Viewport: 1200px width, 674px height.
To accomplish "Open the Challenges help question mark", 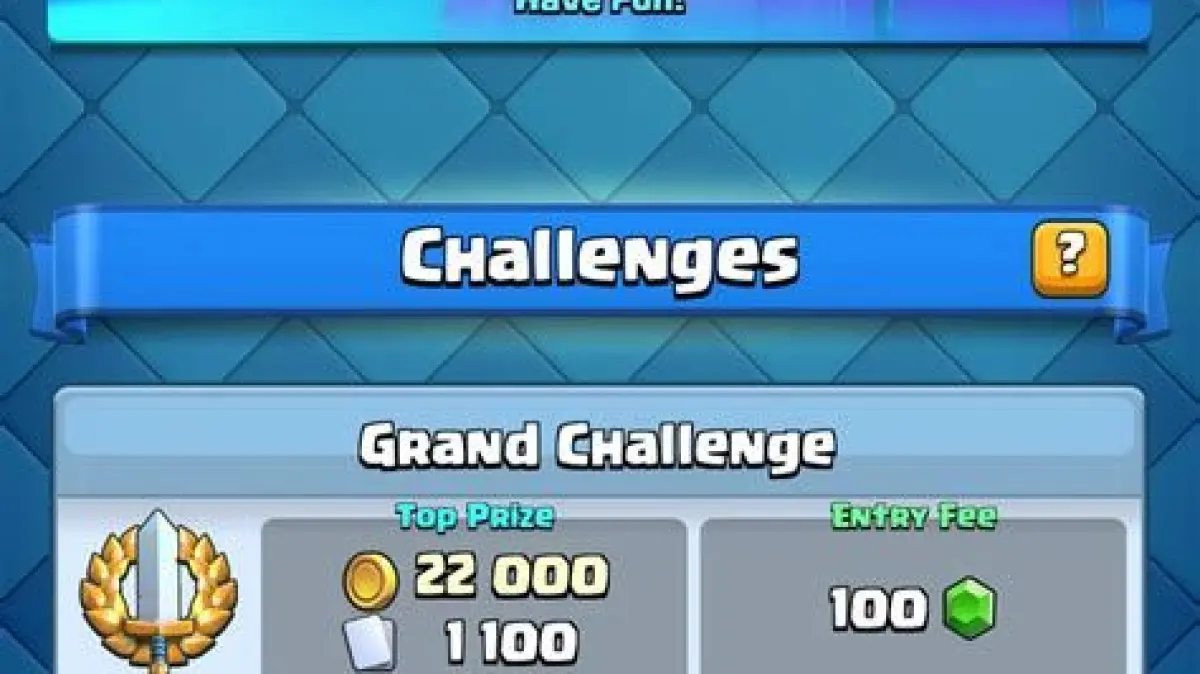I will [1070, 259].
